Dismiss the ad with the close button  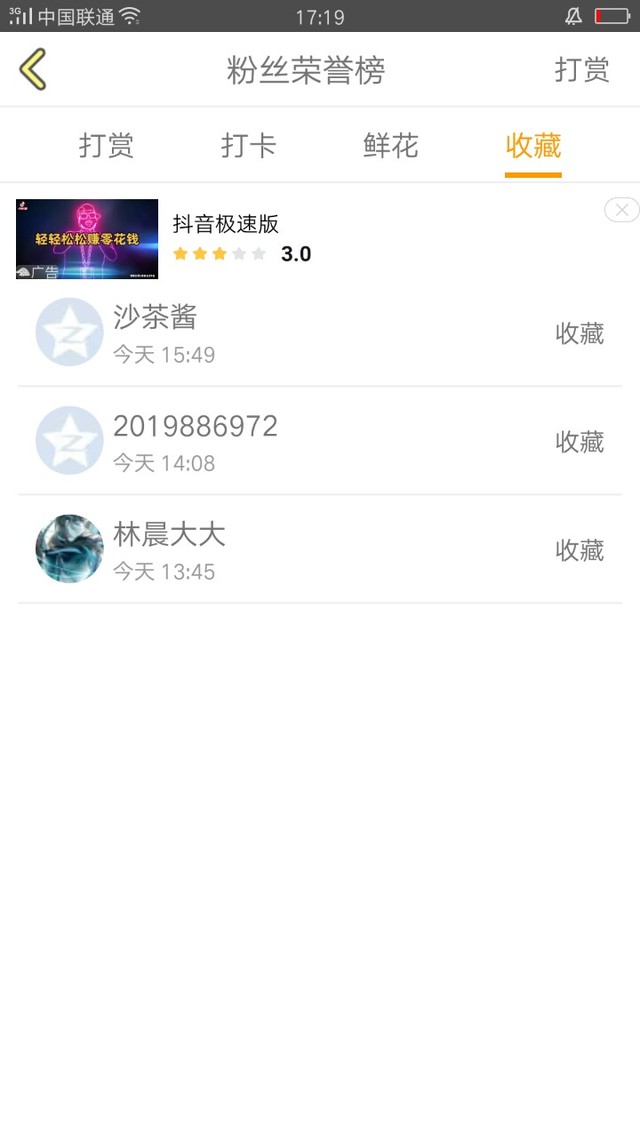pos(622,210)
